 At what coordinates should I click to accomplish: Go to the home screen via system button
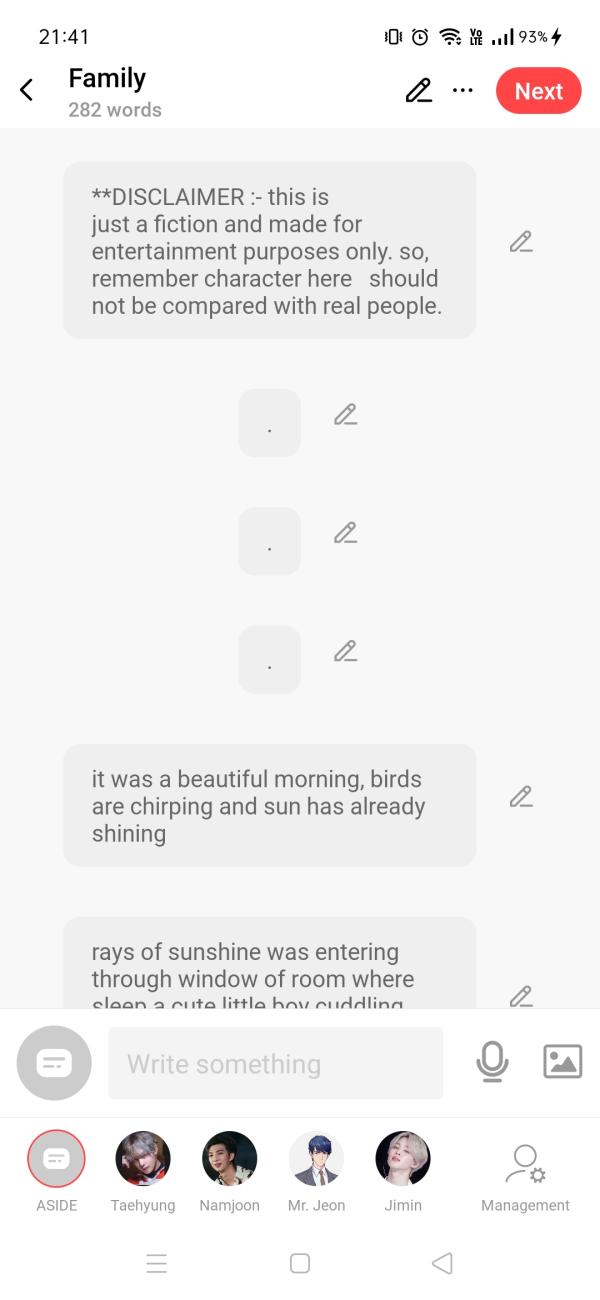[x=299, y=1263]
